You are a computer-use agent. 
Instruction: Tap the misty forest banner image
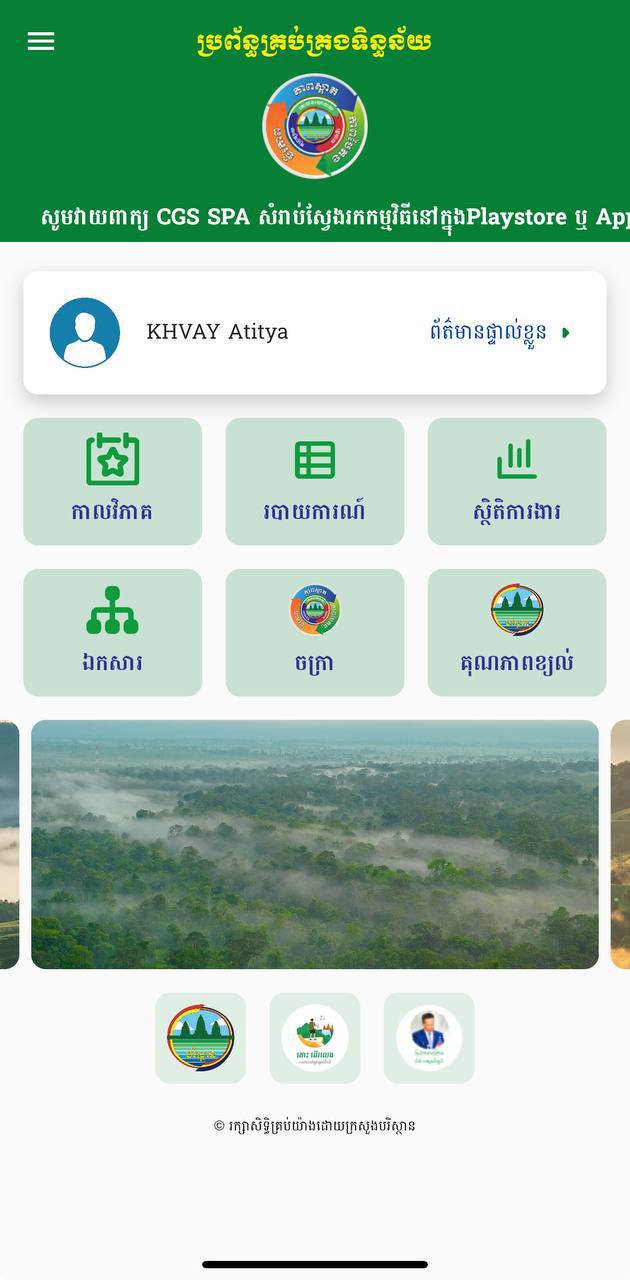315,844
